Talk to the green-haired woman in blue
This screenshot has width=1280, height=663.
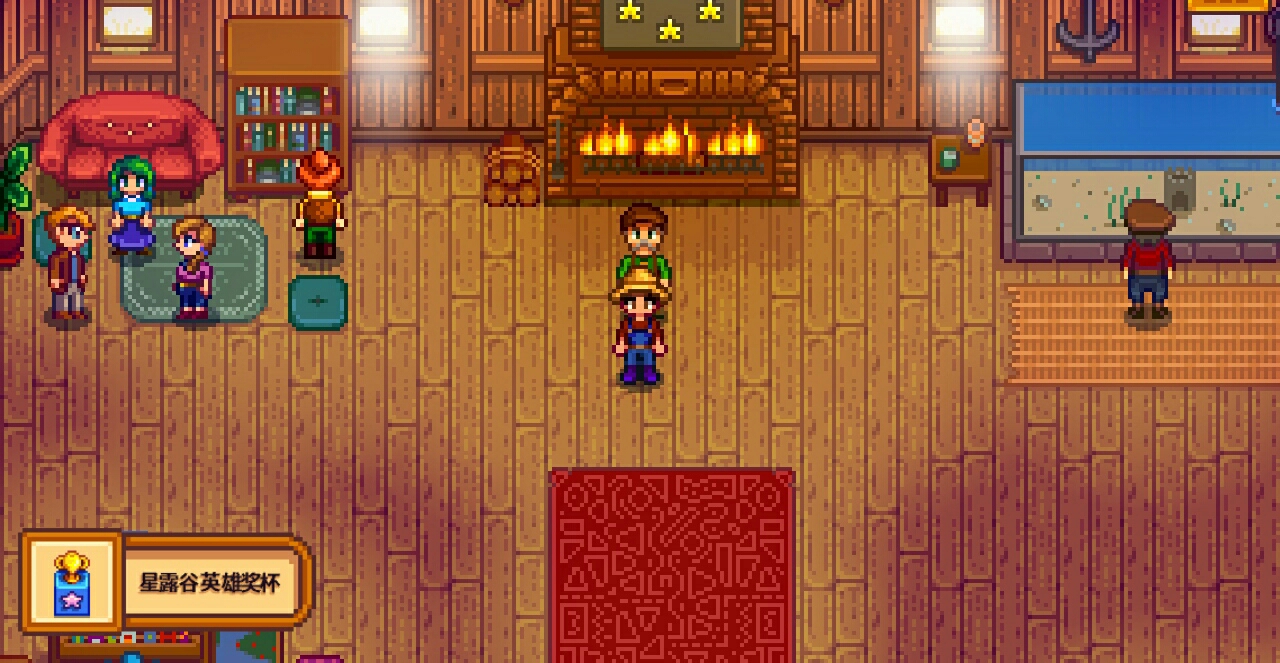click(132, 207)
